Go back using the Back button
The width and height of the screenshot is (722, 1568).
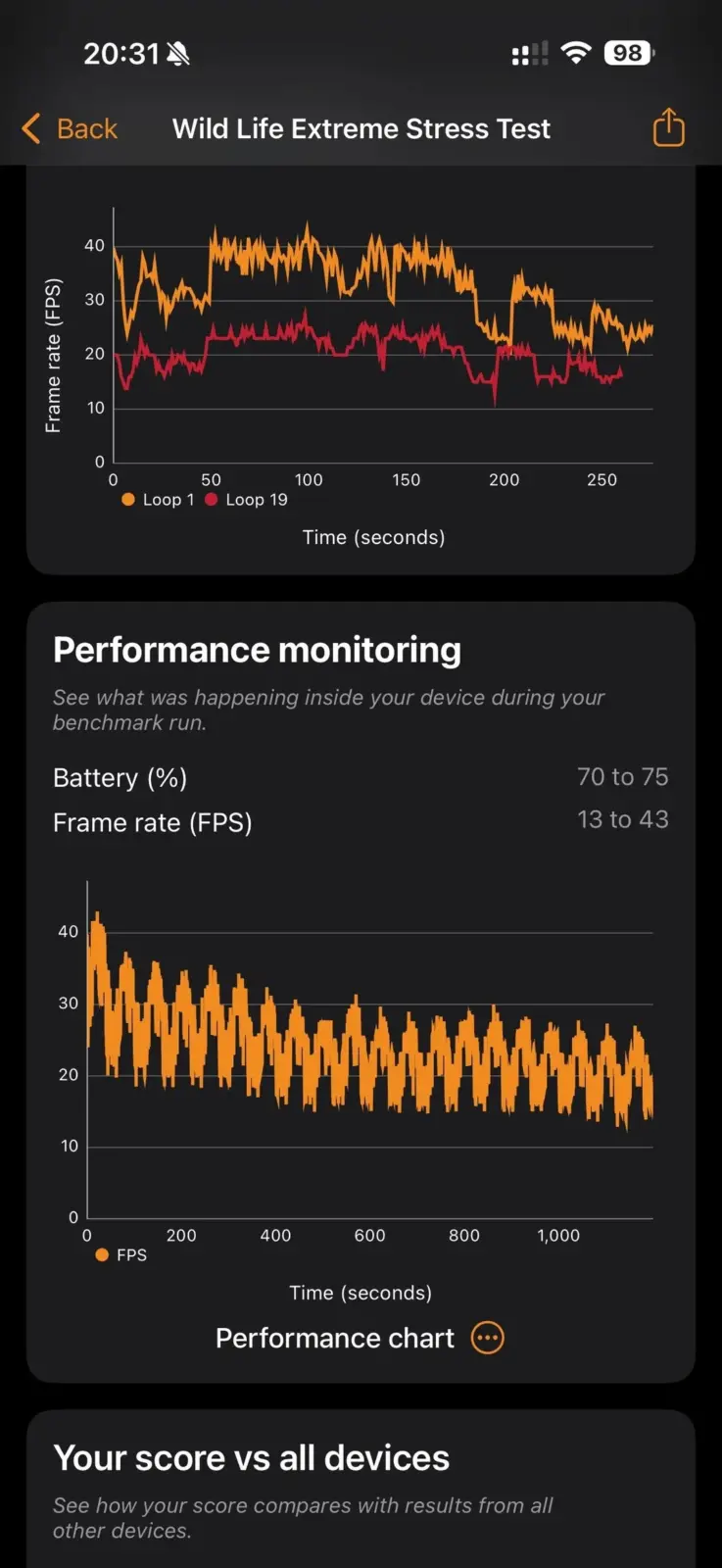point(70,128)
